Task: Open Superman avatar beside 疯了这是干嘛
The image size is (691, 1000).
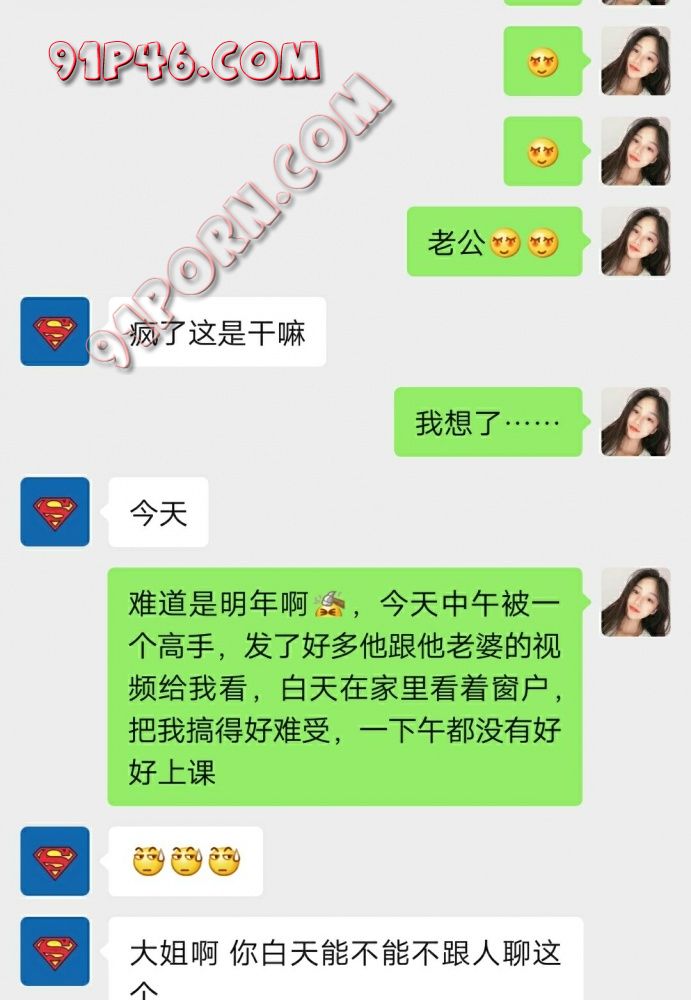Action: pos(55,331)
